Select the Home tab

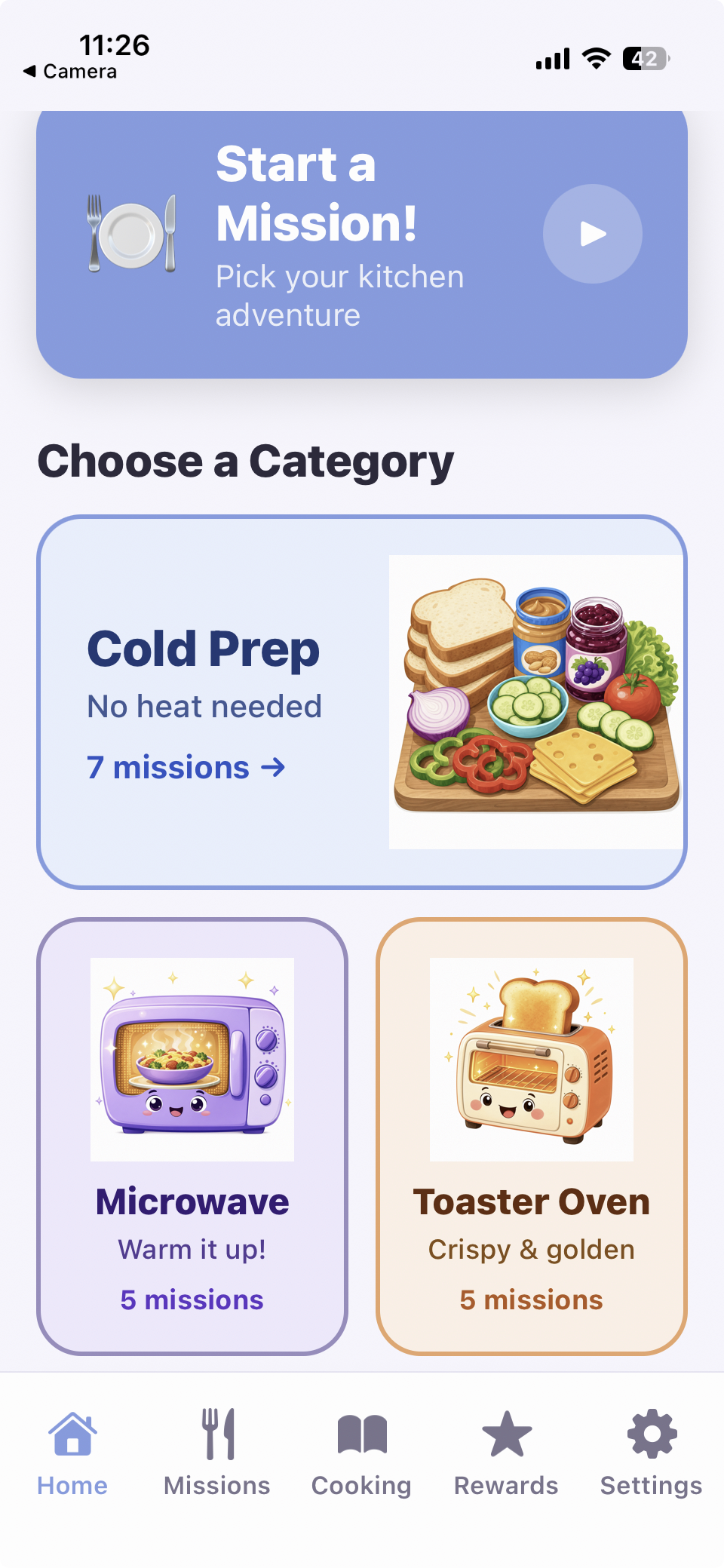pos(72,1453)
